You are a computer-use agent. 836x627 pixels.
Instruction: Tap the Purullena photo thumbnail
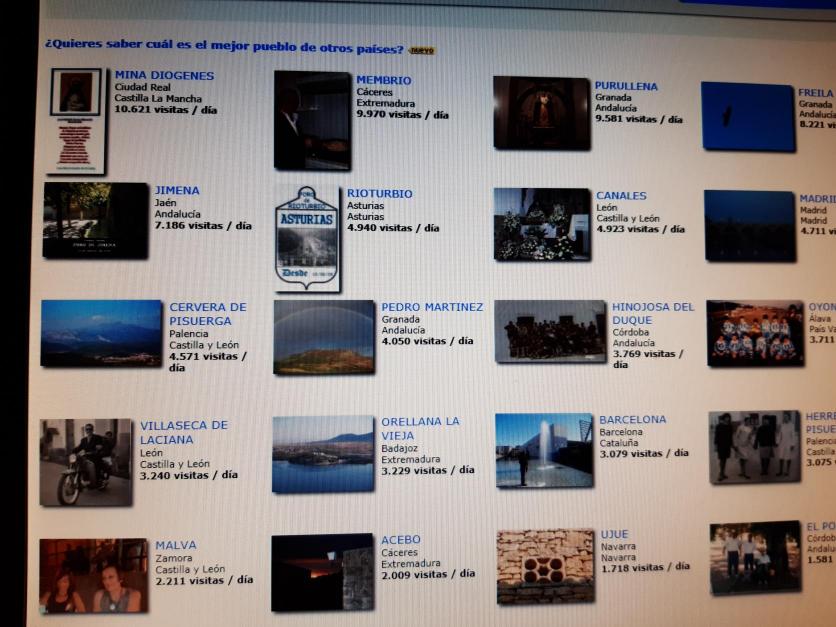[542, 112]
